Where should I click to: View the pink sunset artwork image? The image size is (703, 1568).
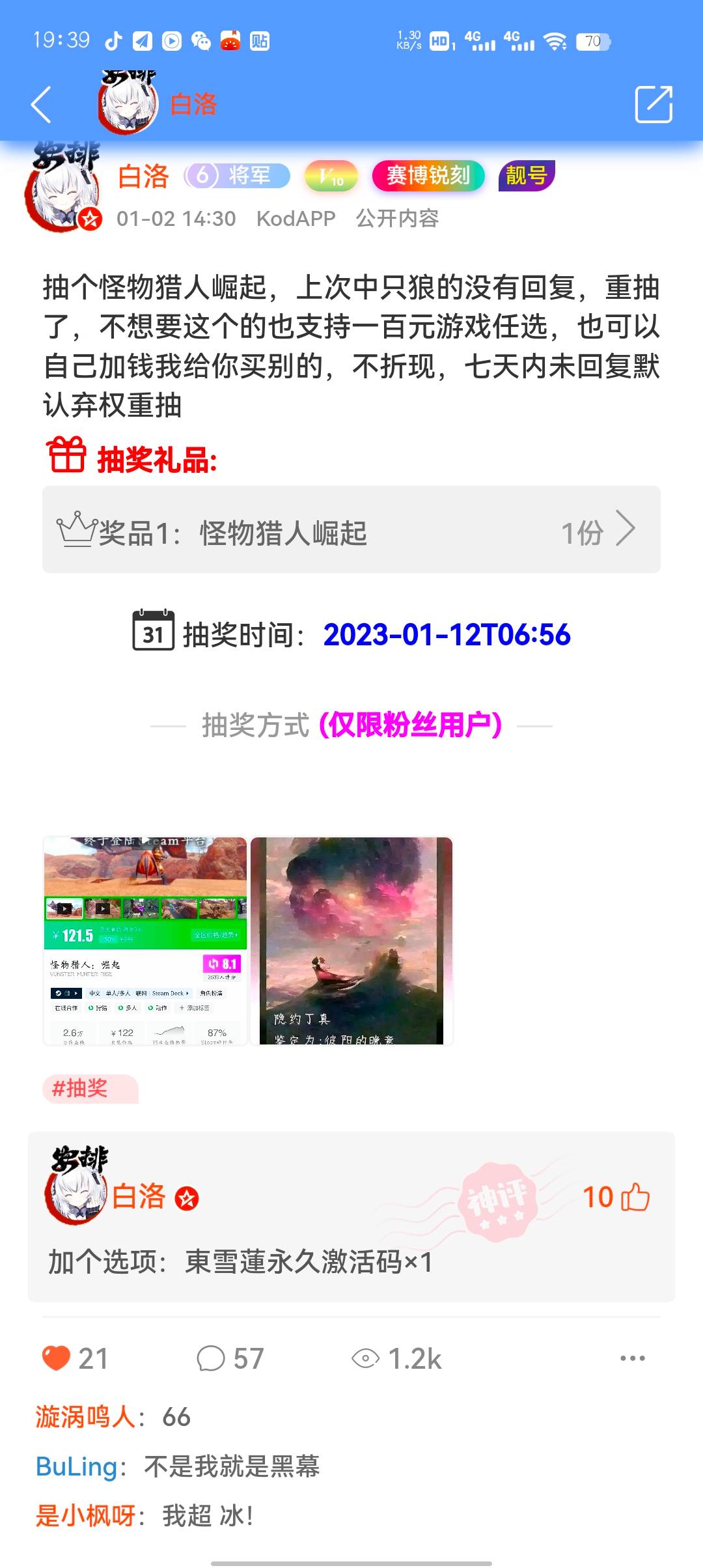pos(351,941)
